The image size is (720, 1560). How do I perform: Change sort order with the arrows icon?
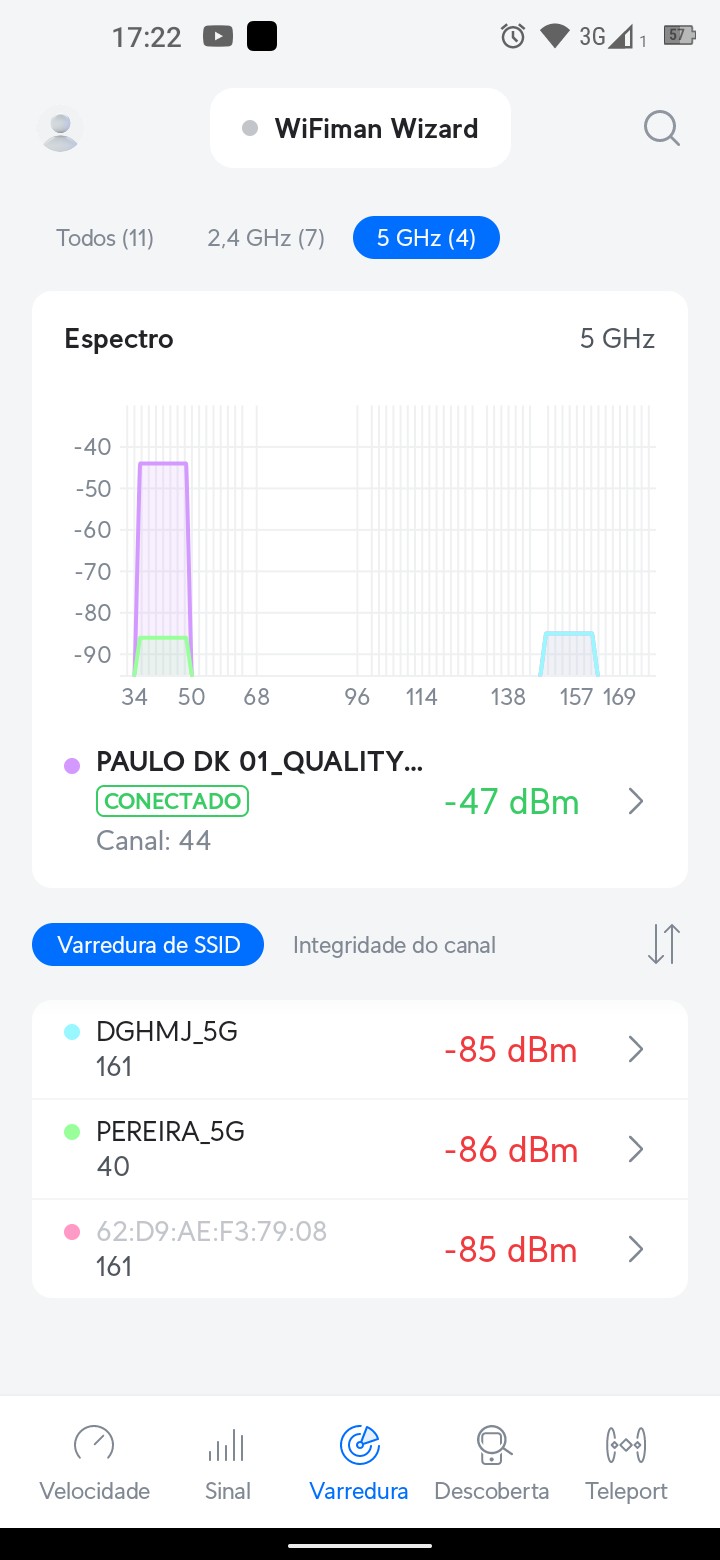coord(663,944)
